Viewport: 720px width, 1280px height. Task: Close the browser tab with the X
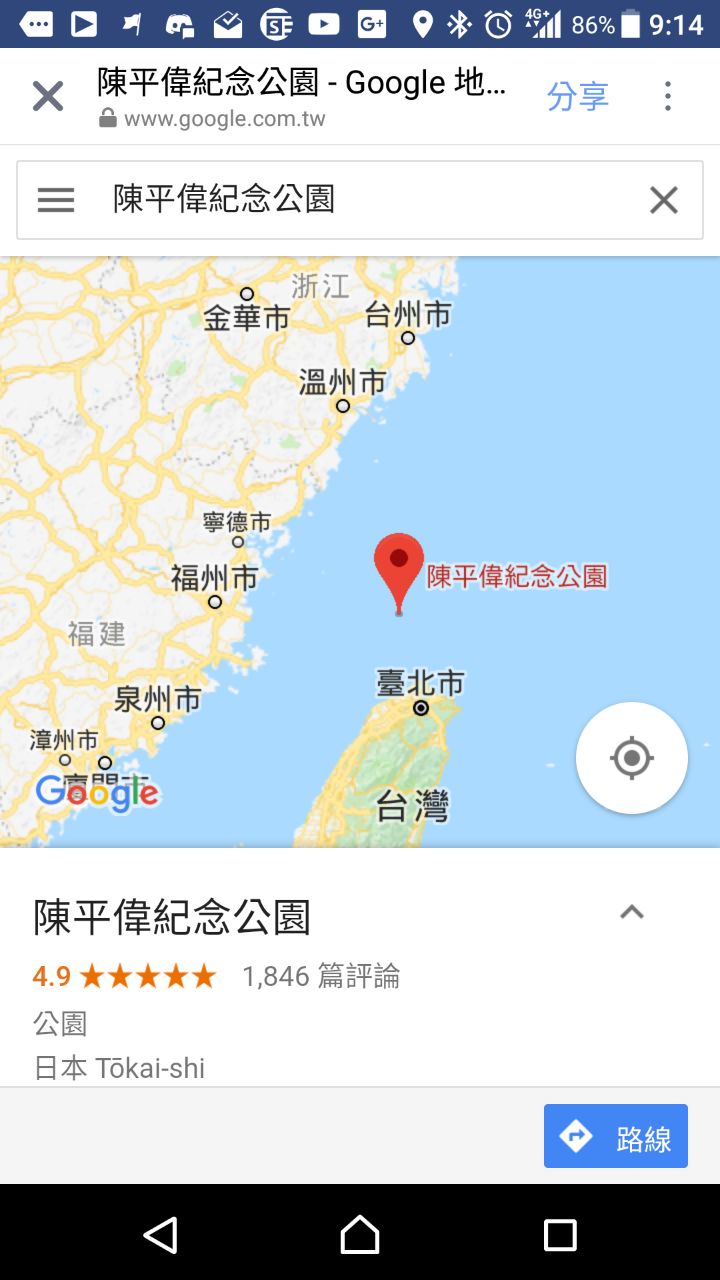(47, 97)
